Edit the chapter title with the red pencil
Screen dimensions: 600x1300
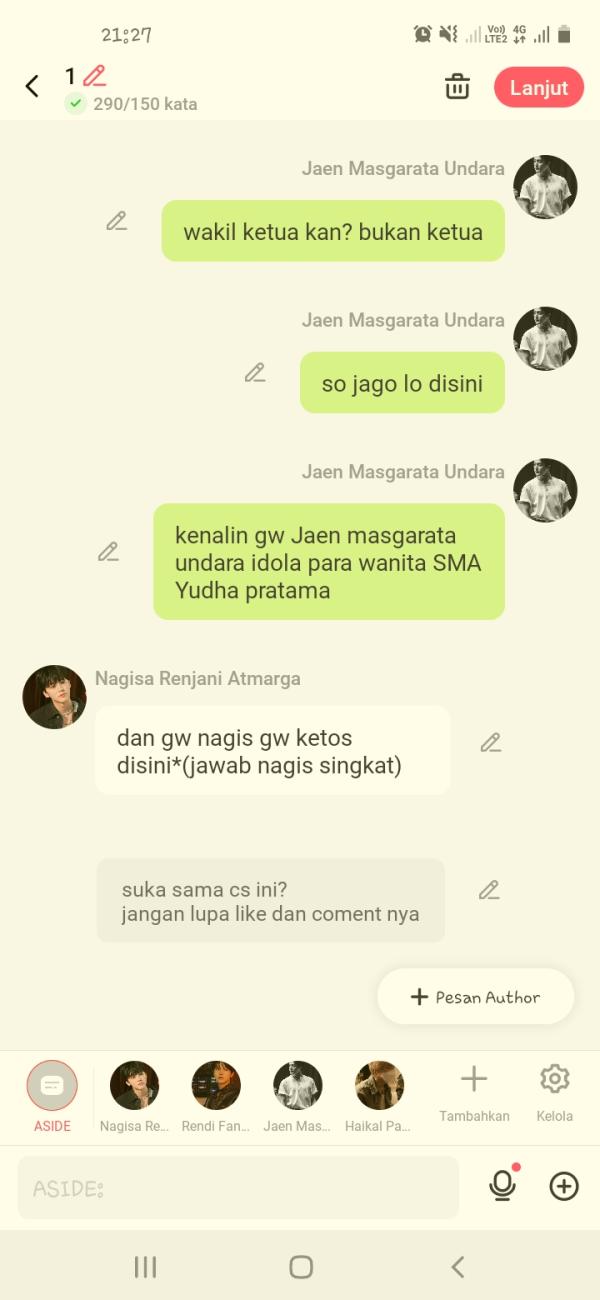(95, 76)
